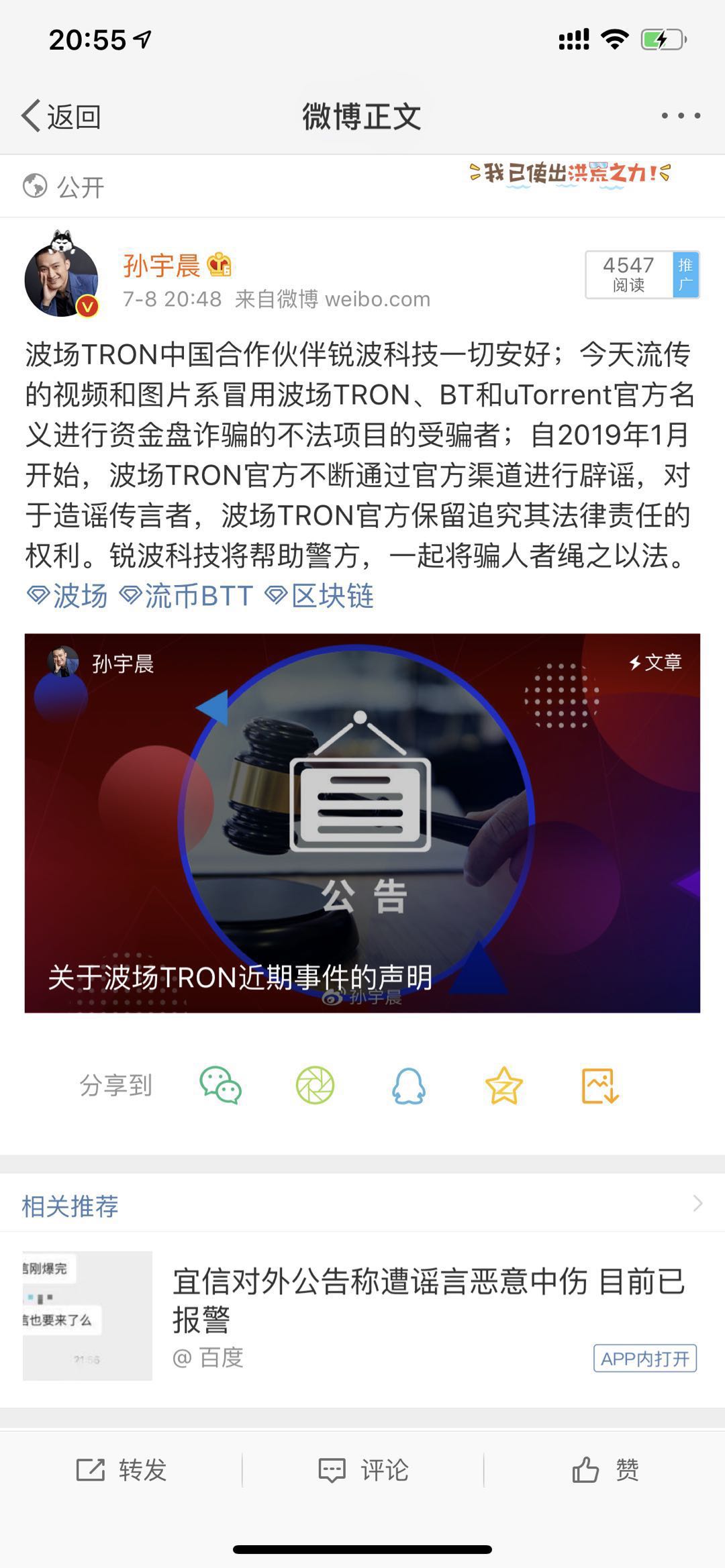Share to WeChat
Viewport: 725px width, 1568px height.
(220, 1085)
